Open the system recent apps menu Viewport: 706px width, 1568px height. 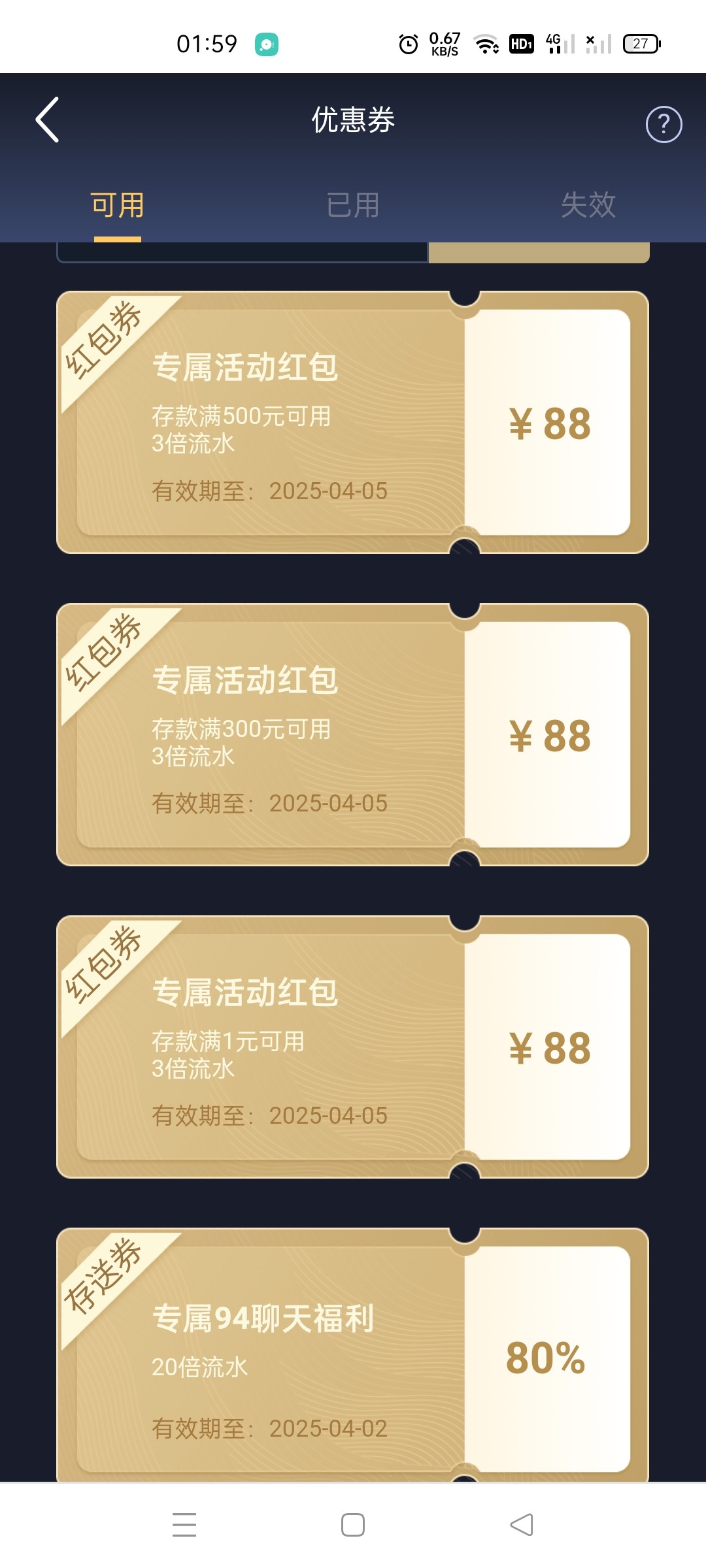click(x=184, y=1525)
